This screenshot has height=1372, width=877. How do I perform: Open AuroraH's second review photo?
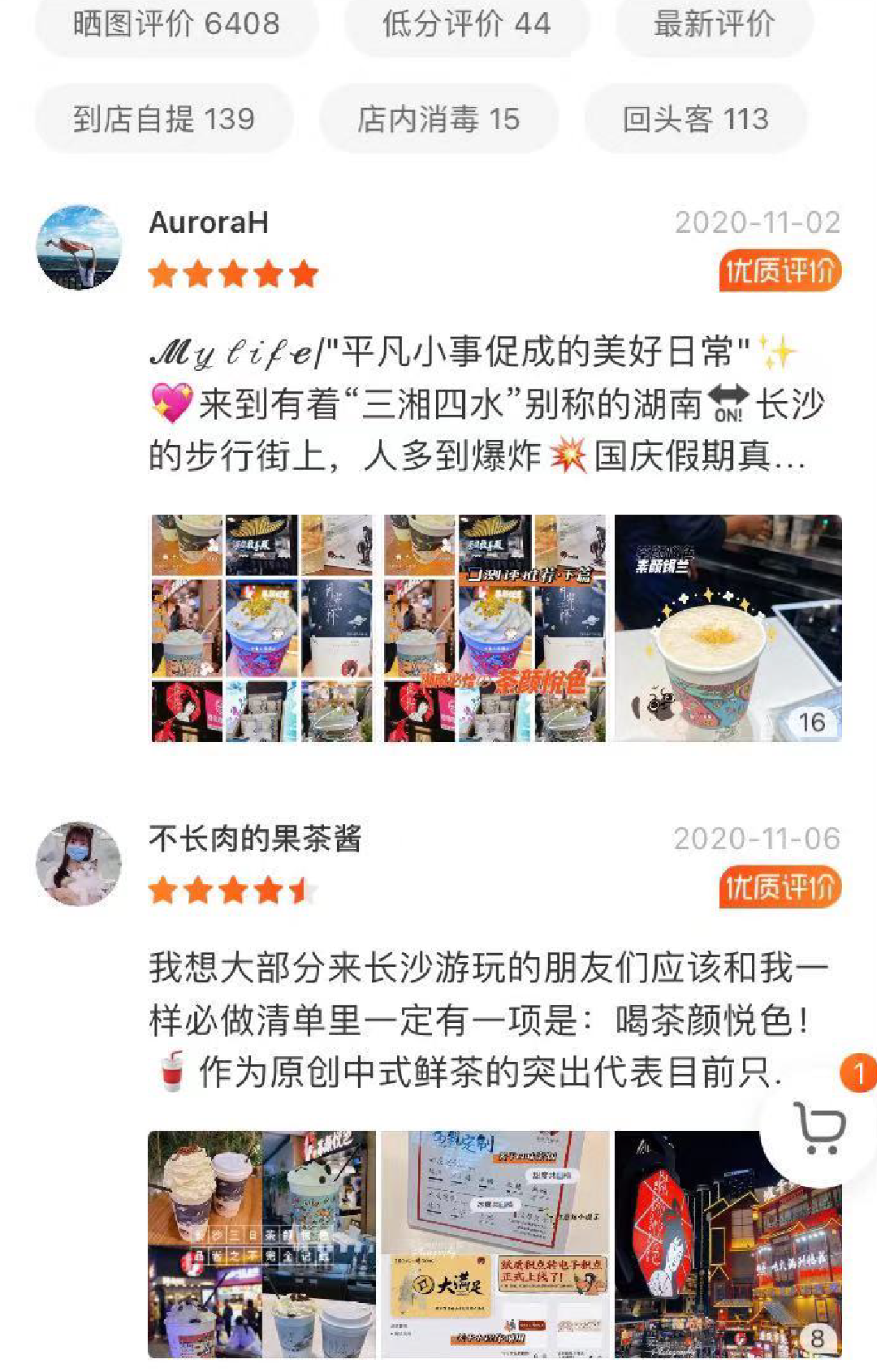click(x=495, y=628)
